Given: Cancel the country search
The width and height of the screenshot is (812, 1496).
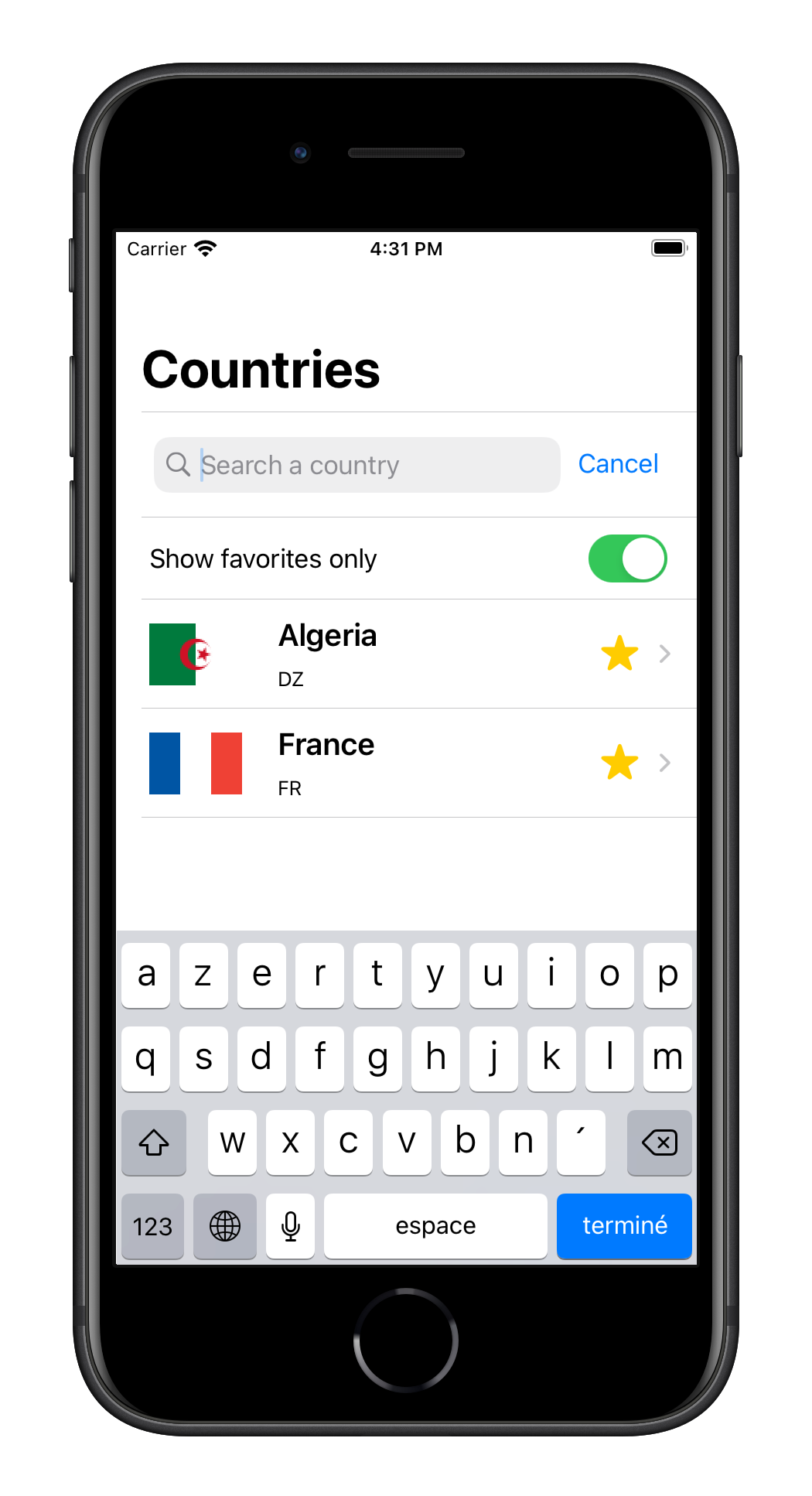Looking at the screenshot, I should [x=617, y=464].
